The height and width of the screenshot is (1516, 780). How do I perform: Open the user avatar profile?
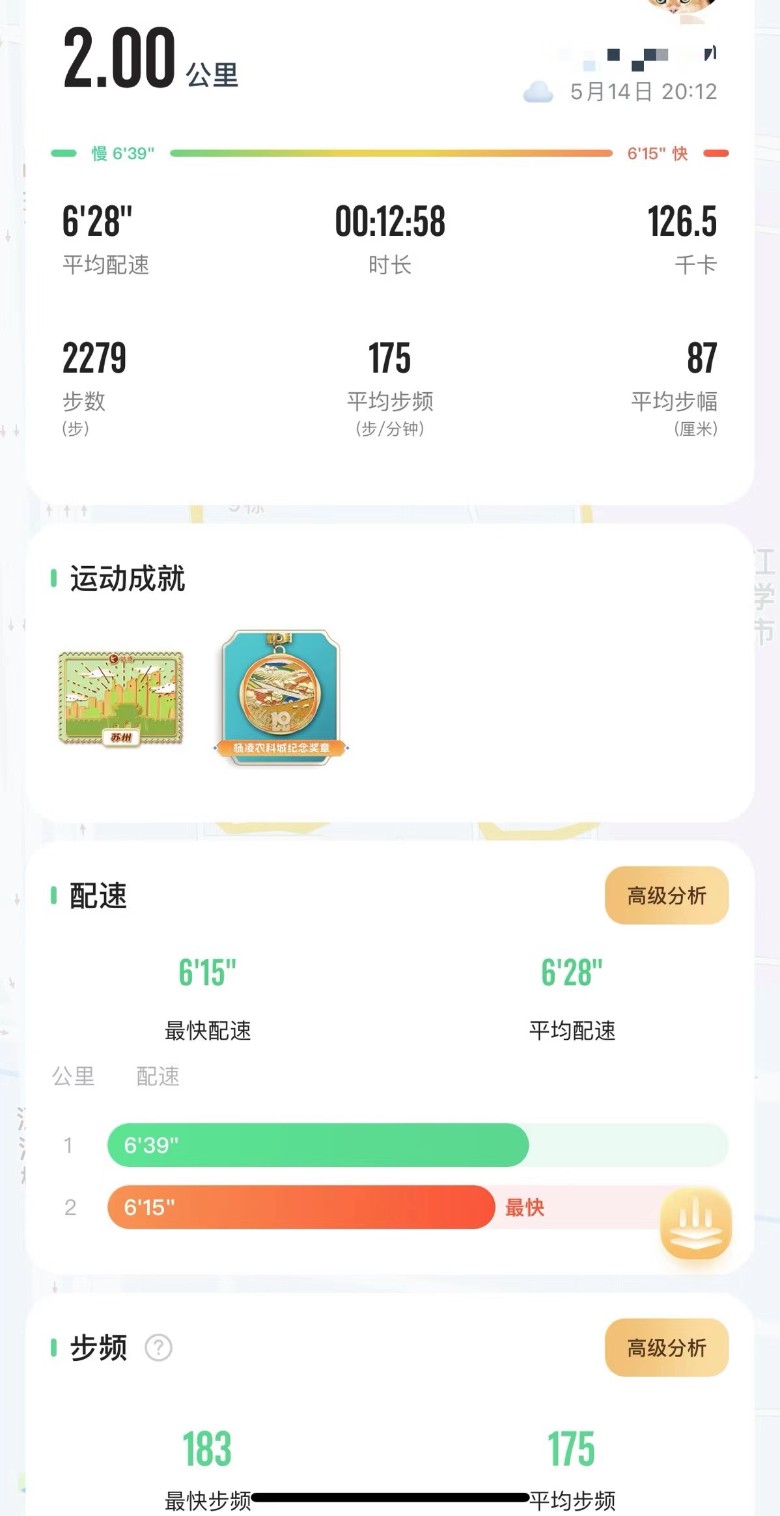click(x=686, y=8)
